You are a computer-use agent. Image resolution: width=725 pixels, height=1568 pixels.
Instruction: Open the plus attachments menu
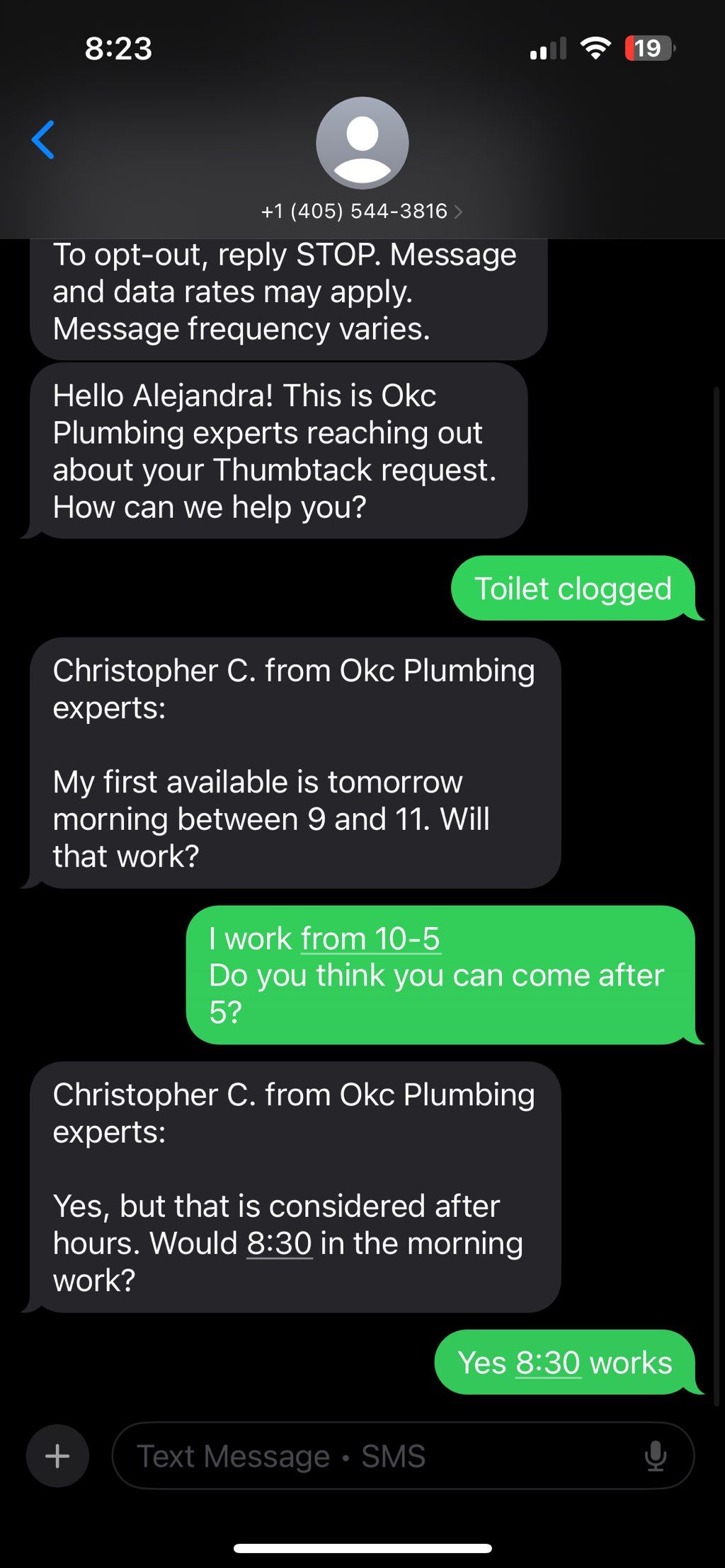pyautogui.click(x=57, y=1455)
